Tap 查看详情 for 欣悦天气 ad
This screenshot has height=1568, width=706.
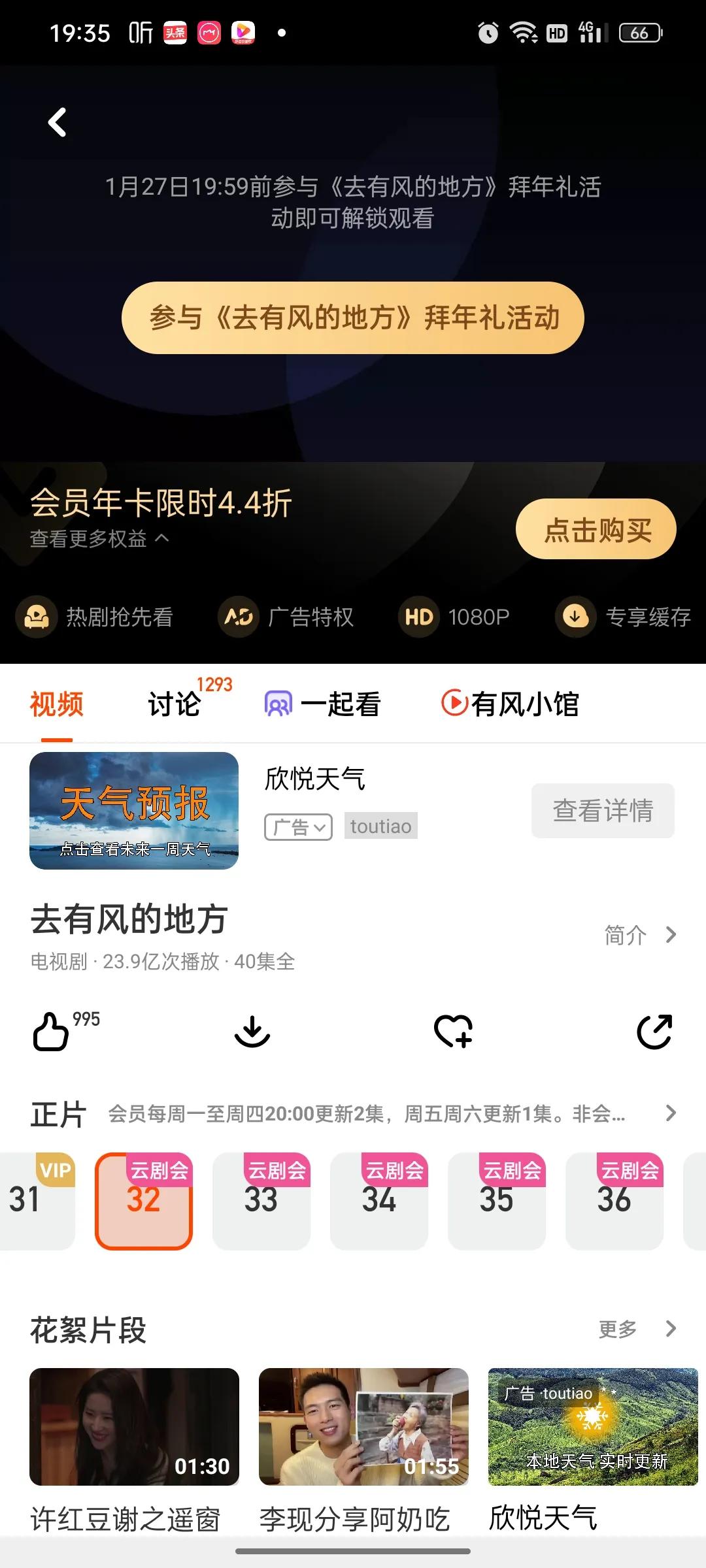pyautogui.click(x=603, y=811)
